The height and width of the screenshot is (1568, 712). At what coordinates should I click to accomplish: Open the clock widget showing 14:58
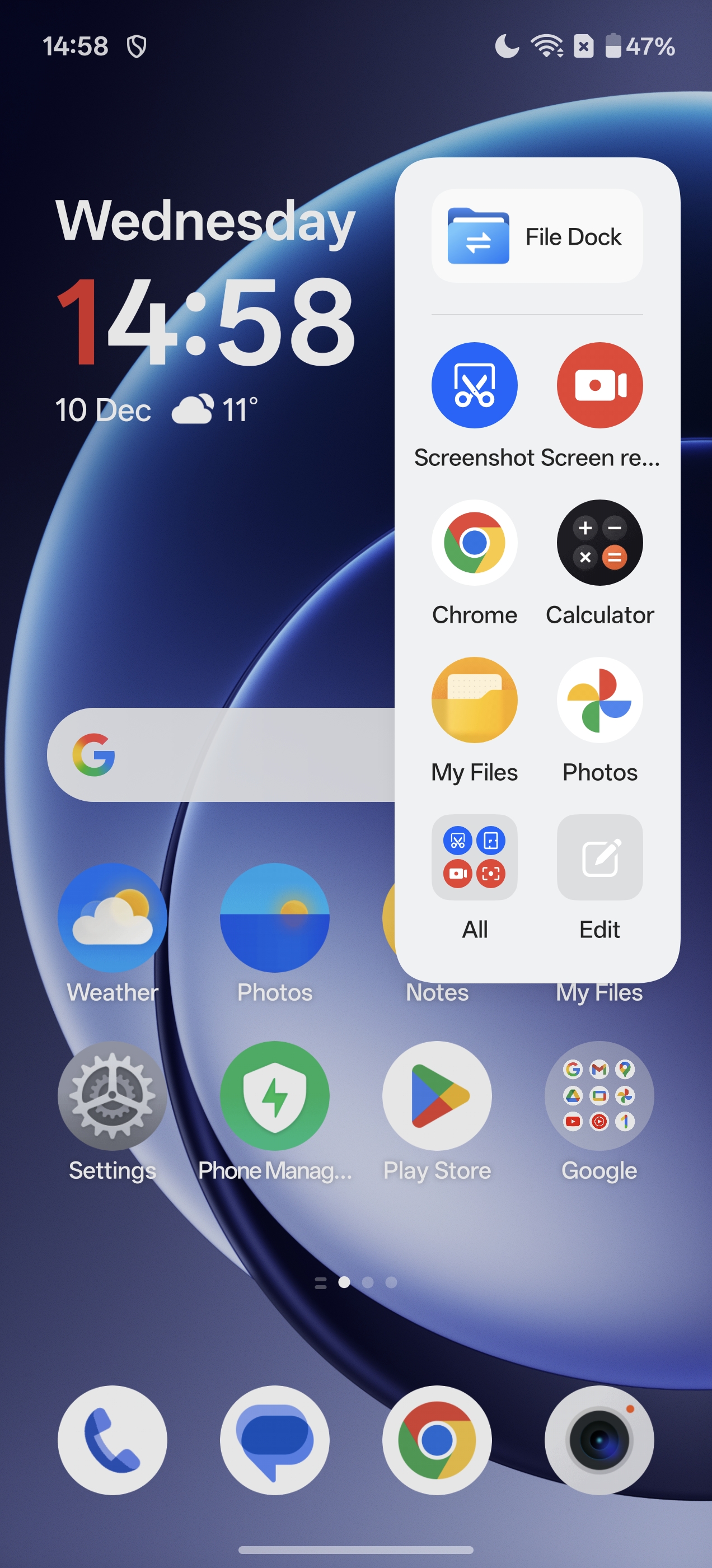coord(205,320)
